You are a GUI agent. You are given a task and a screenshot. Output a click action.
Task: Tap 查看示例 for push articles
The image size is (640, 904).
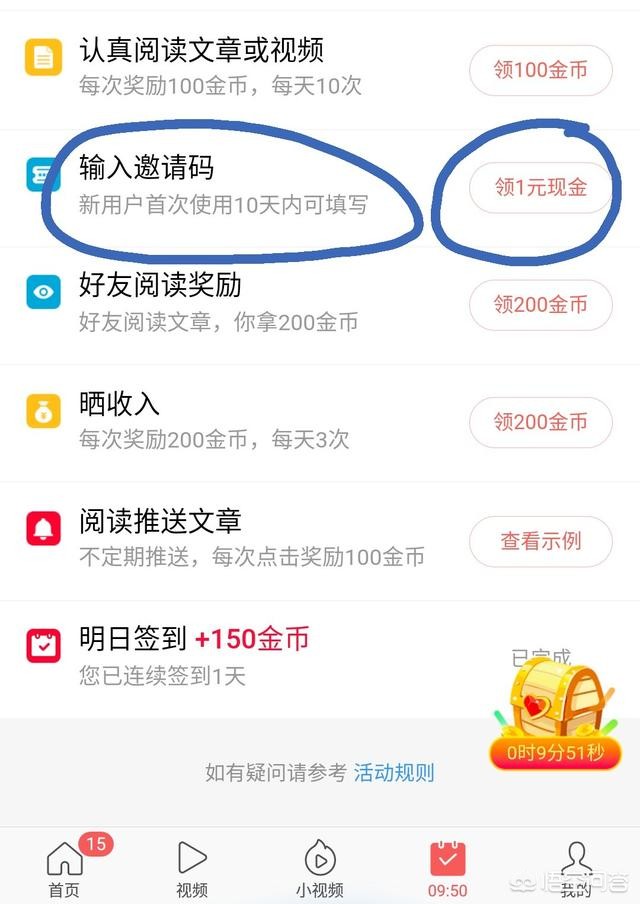540,541
